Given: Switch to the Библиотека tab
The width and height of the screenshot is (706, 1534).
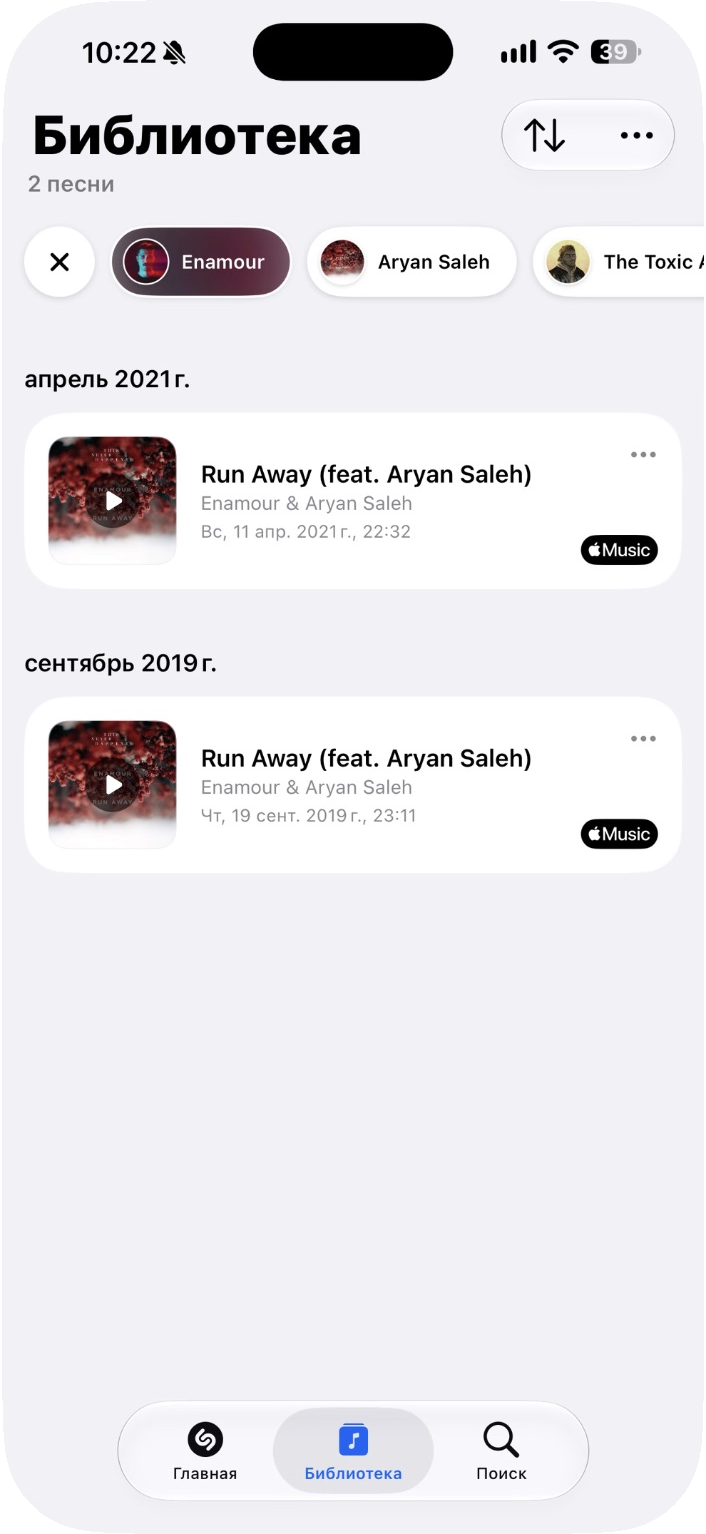Looking at the screenshot, I should (x=353, y=1451).
